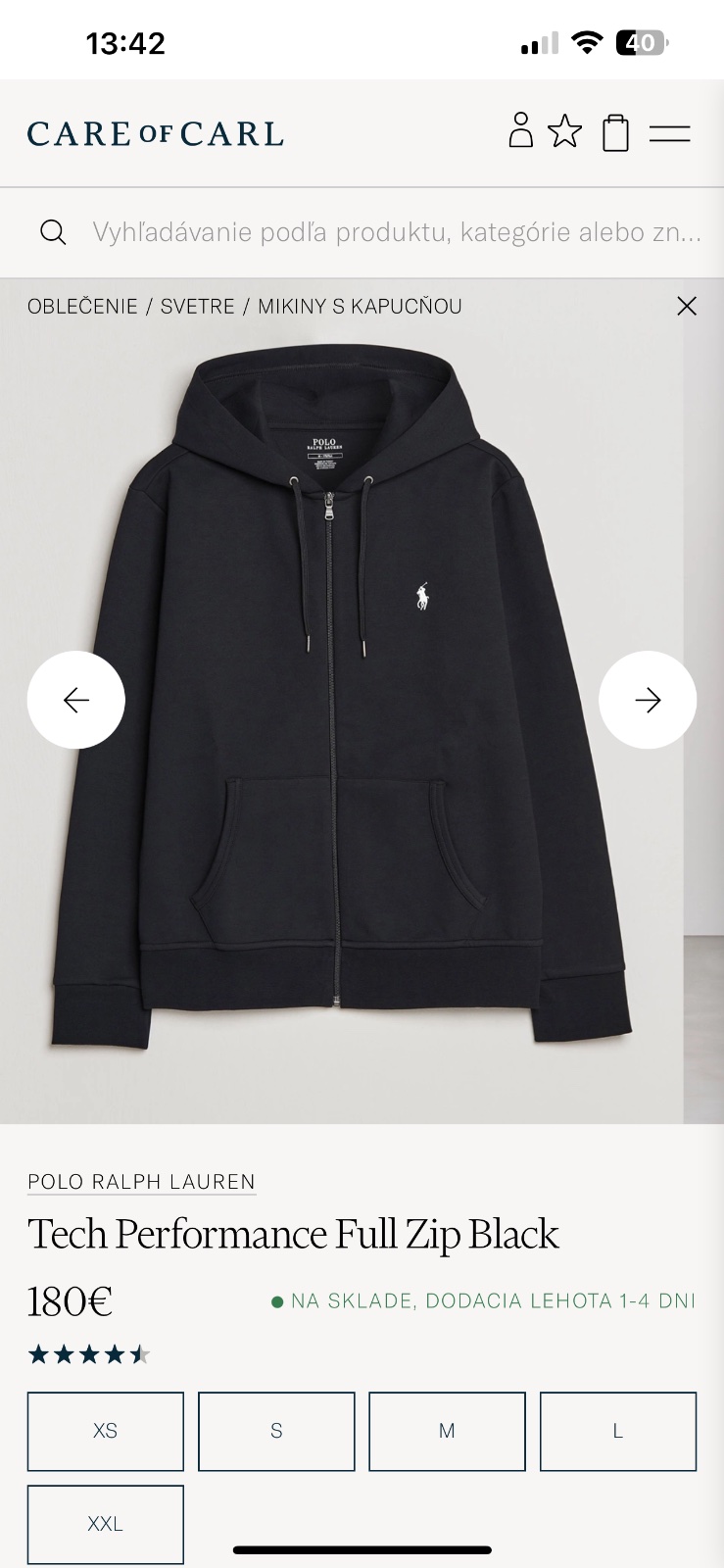View the star rating reviews

(89, 1355)
